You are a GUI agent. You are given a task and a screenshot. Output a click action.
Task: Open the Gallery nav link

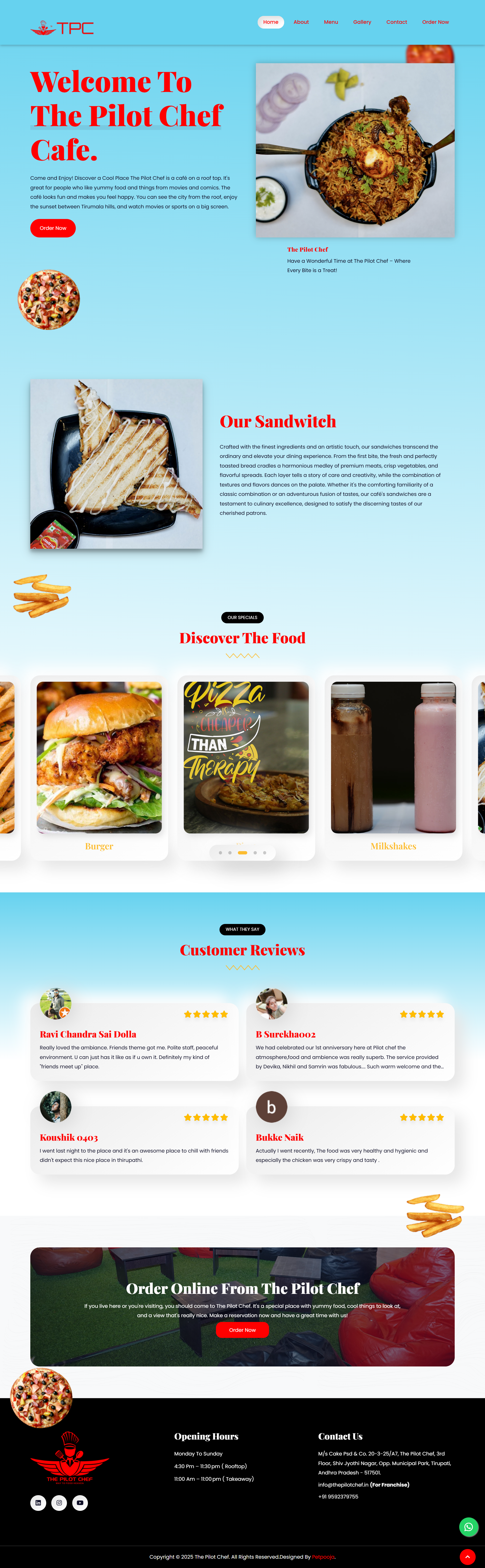pos(362,22)
